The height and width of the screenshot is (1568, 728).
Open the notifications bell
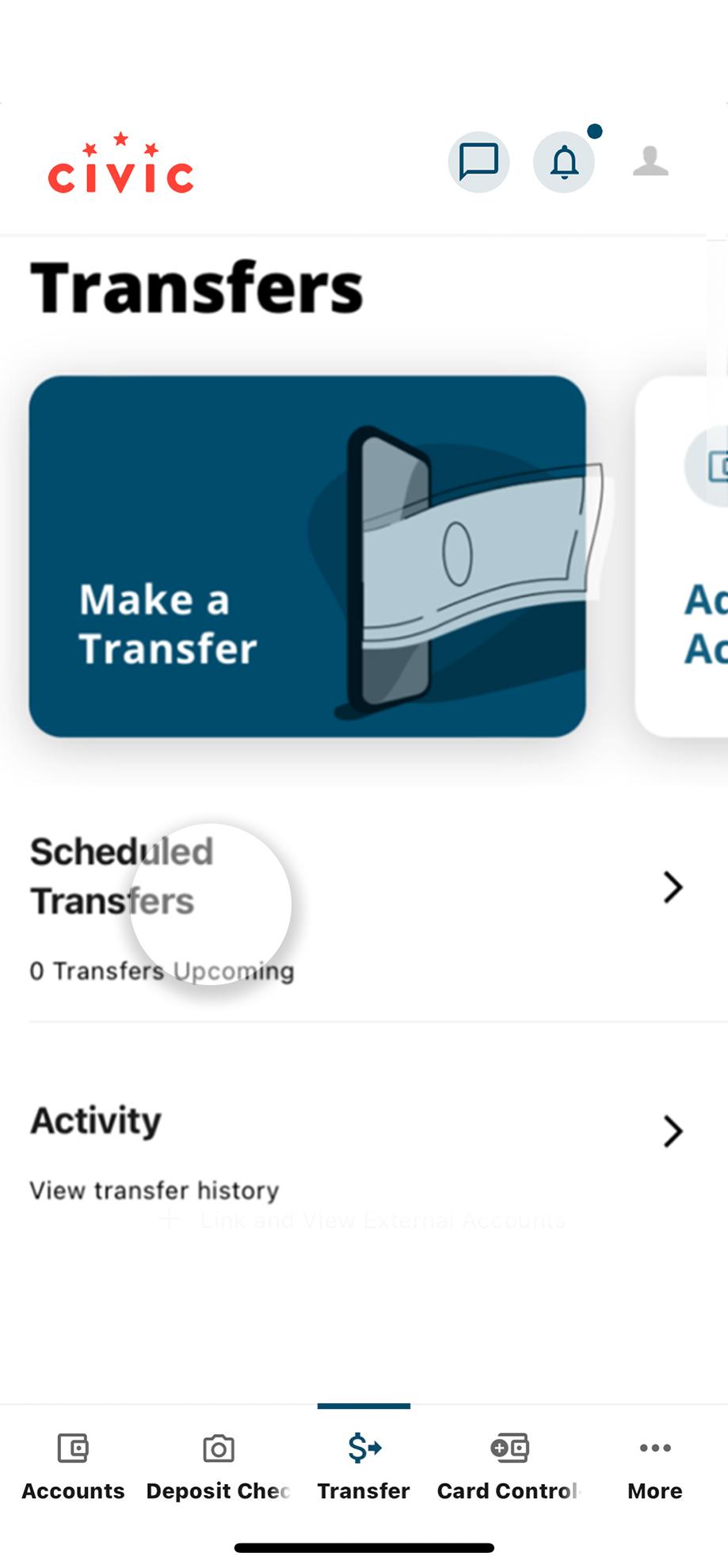tap(564, 162)
